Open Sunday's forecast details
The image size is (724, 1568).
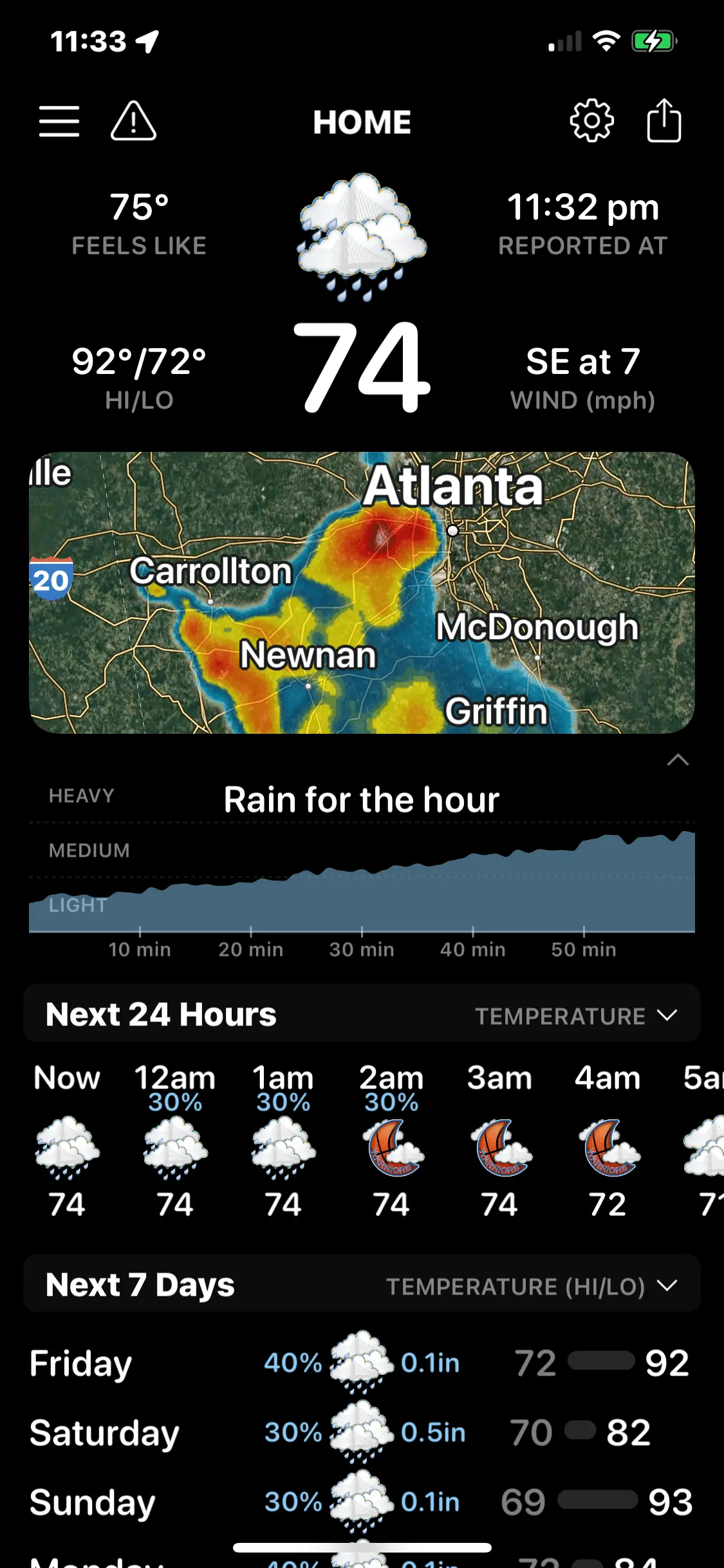(x=362, y=1502)
